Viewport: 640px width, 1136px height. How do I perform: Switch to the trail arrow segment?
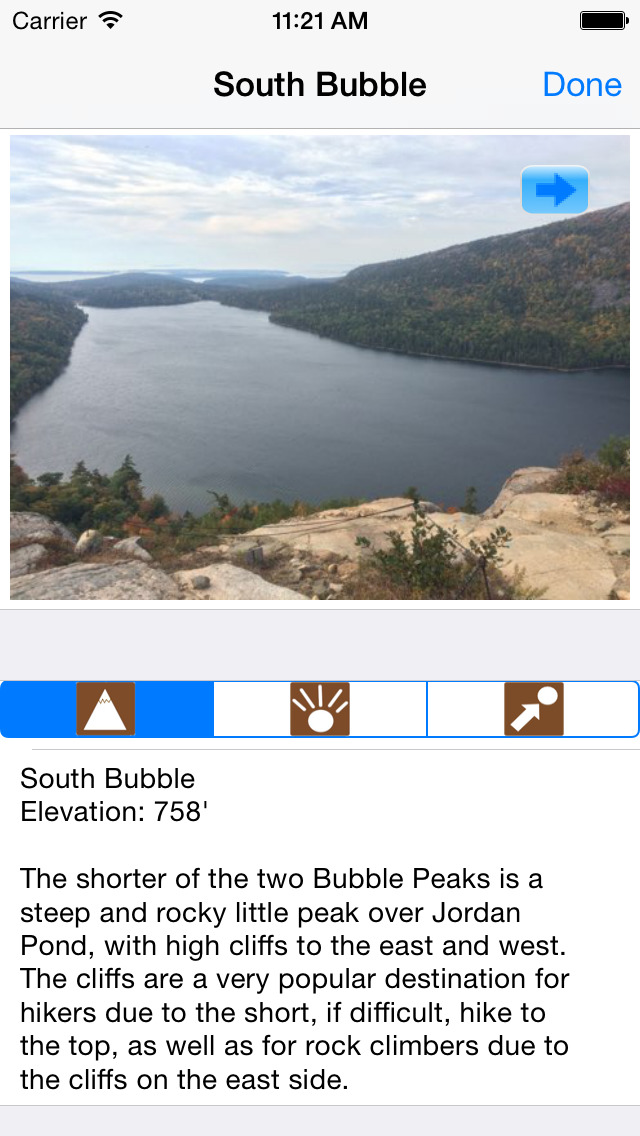pyautogui.click(x=533, y=709)
